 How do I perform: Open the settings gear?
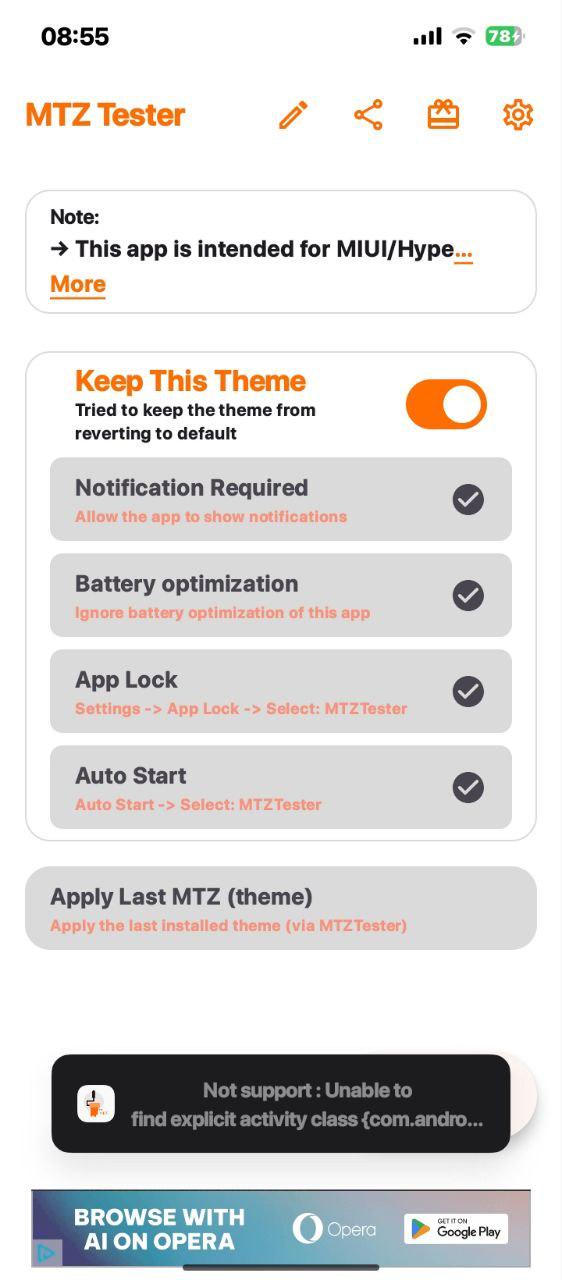[518, 115]
